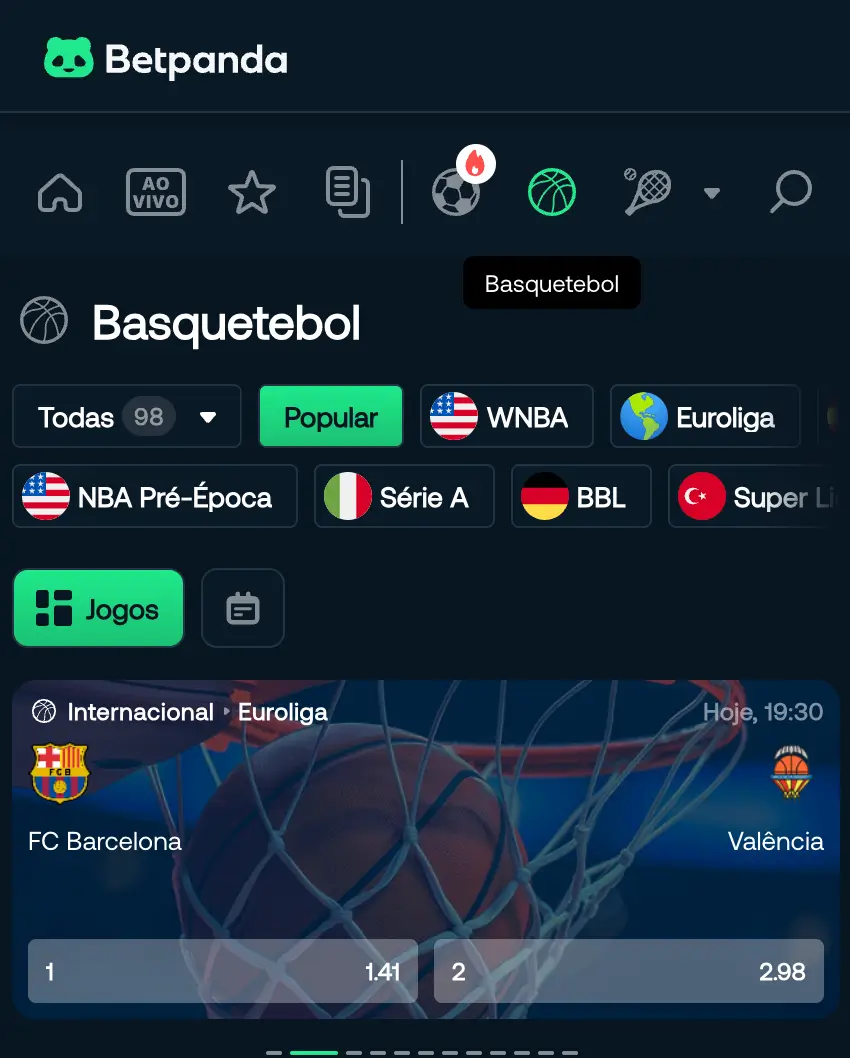850x1058 pixels.
Task: Open favorites star icon
Action: (x=251, y=192)
